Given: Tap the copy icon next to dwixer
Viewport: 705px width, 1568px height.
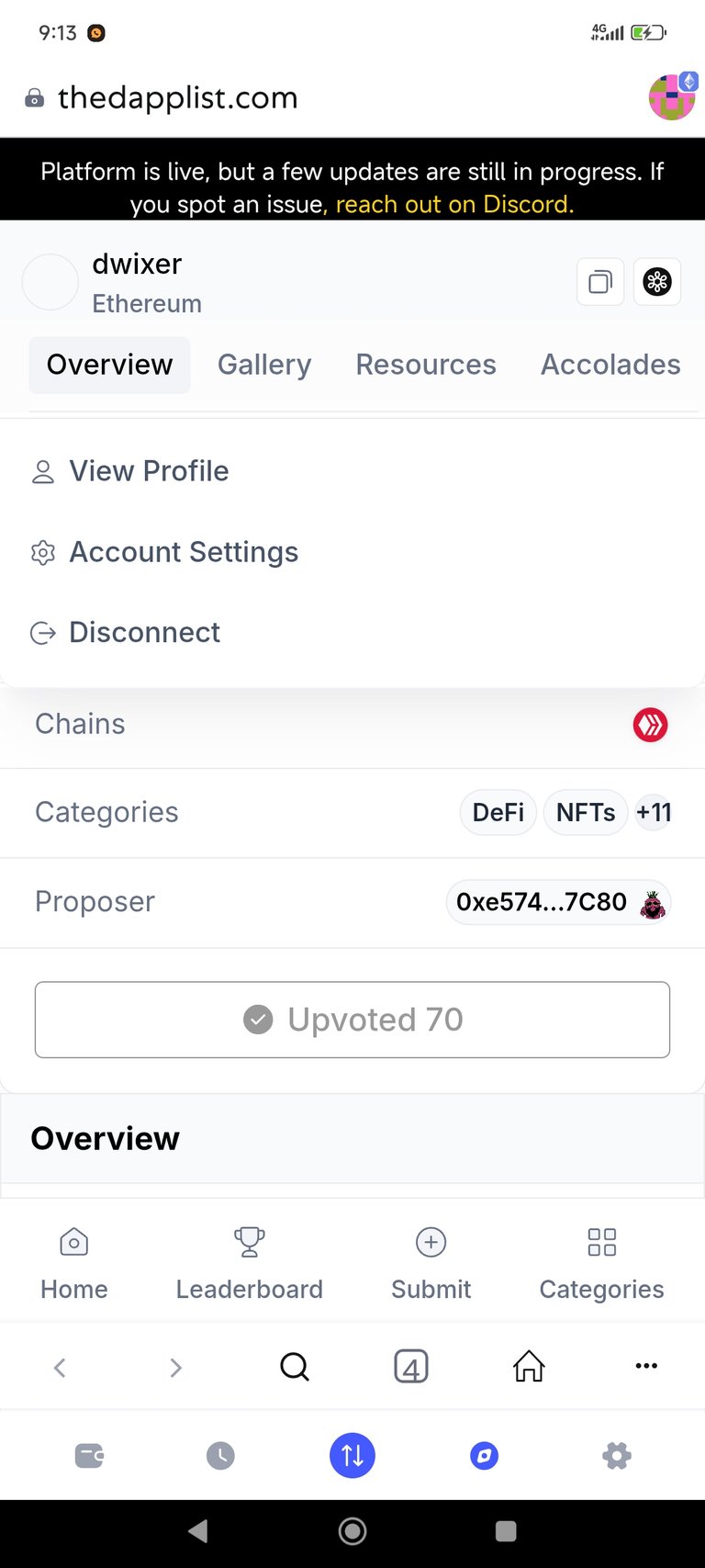Looking at the screenshot, I should pyautogui.click(x=600, y=281).
